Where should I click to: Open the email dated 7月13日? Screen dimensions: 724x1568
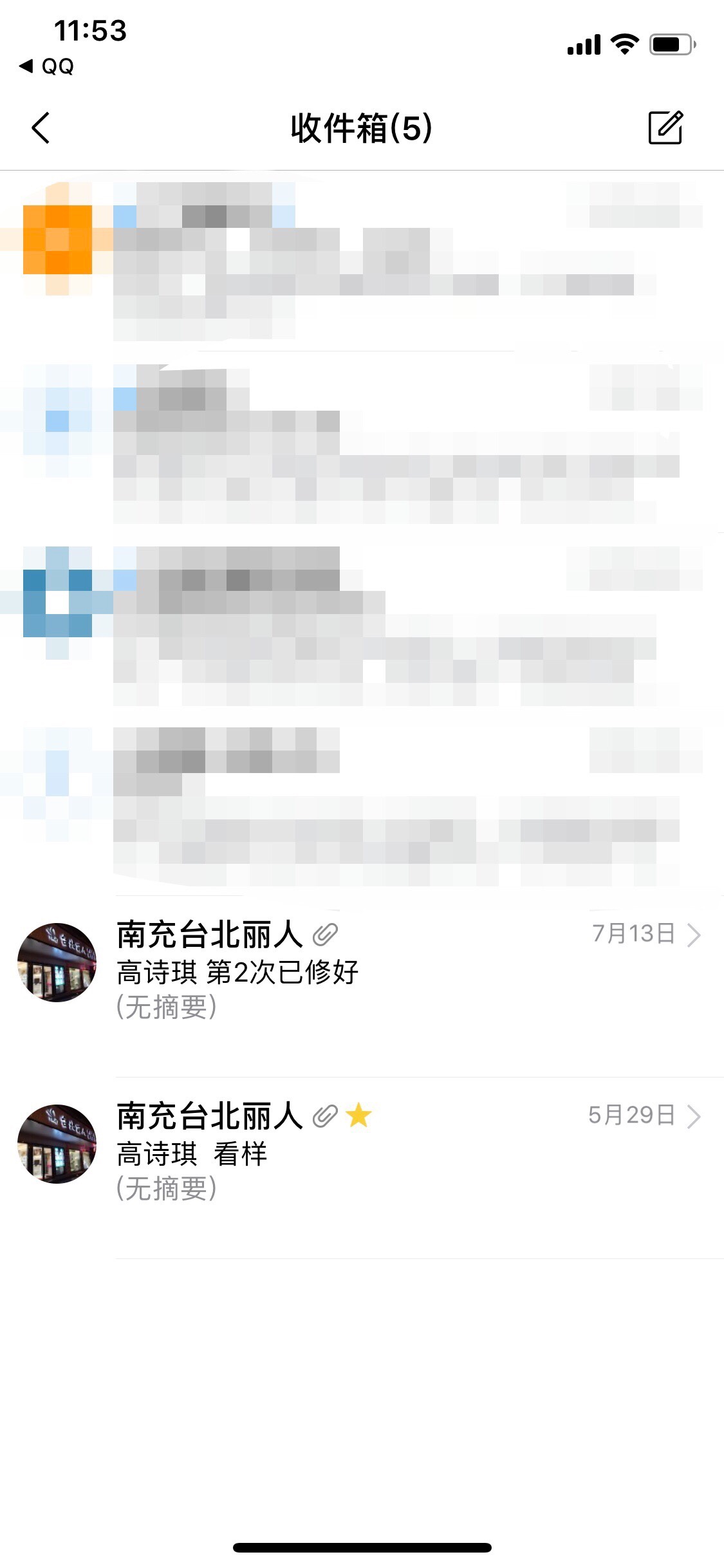pos(362,986)
